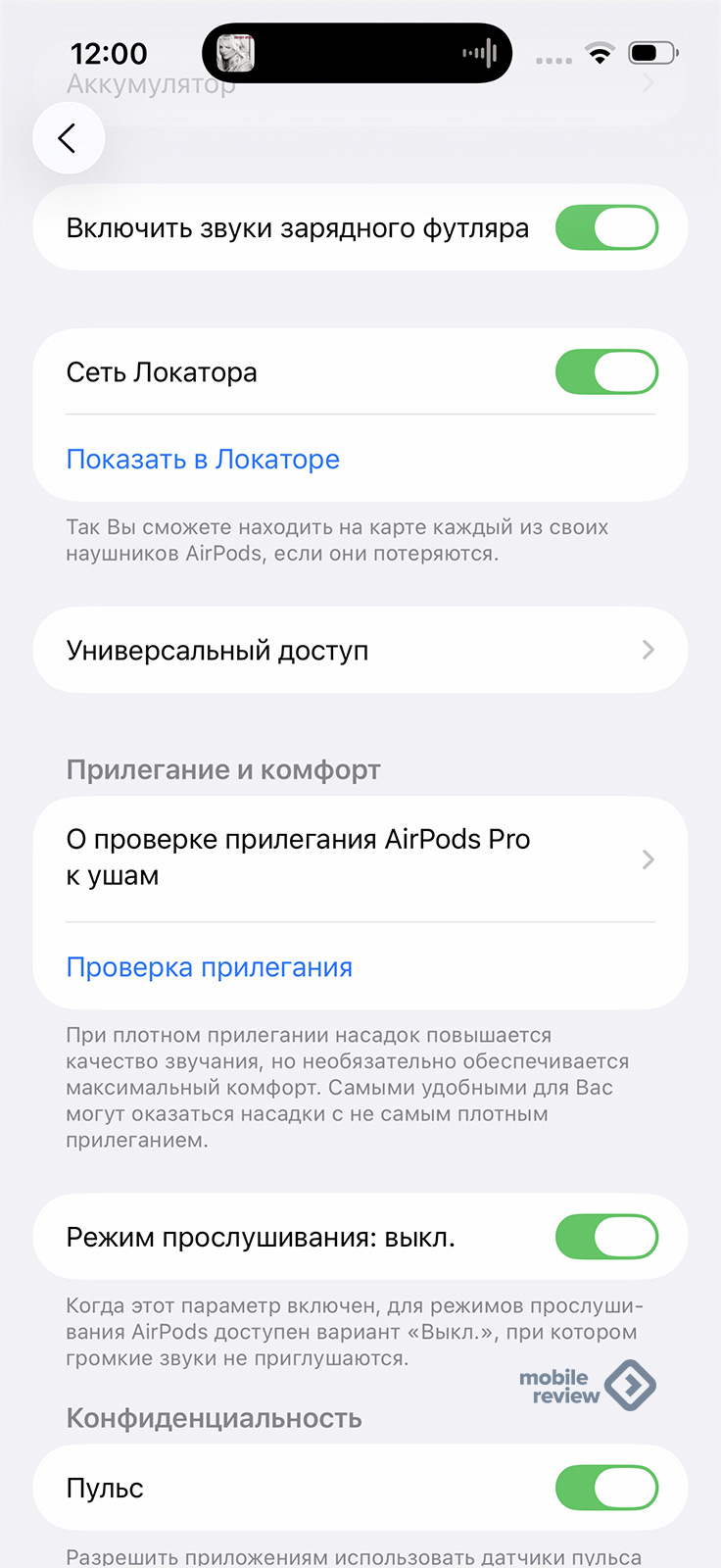The height and width of the screenshot is (1568, 721).
Task: Tap the Dynamic Island now playing widget
Action: [x=358, y=53]
